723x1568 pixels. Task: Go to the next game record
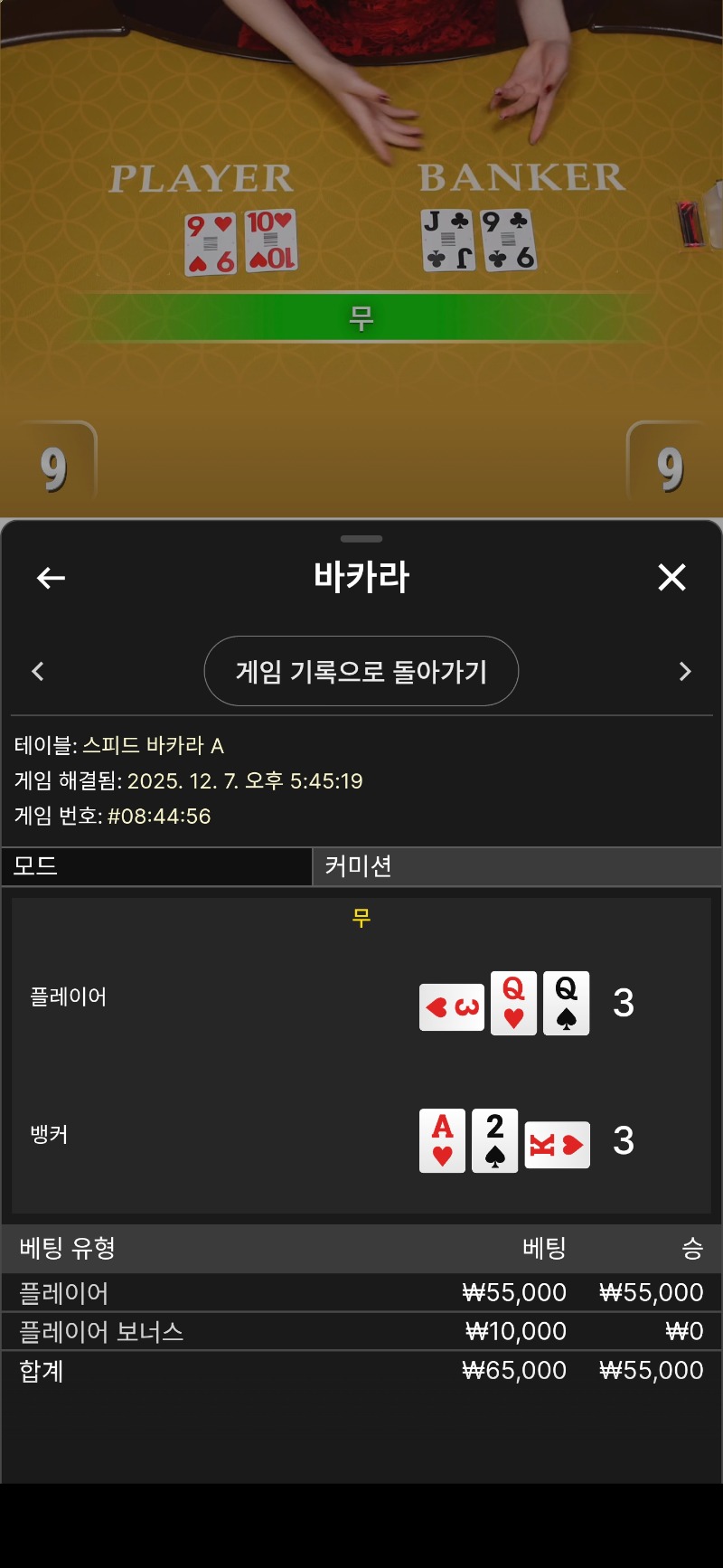click(684, 671)
